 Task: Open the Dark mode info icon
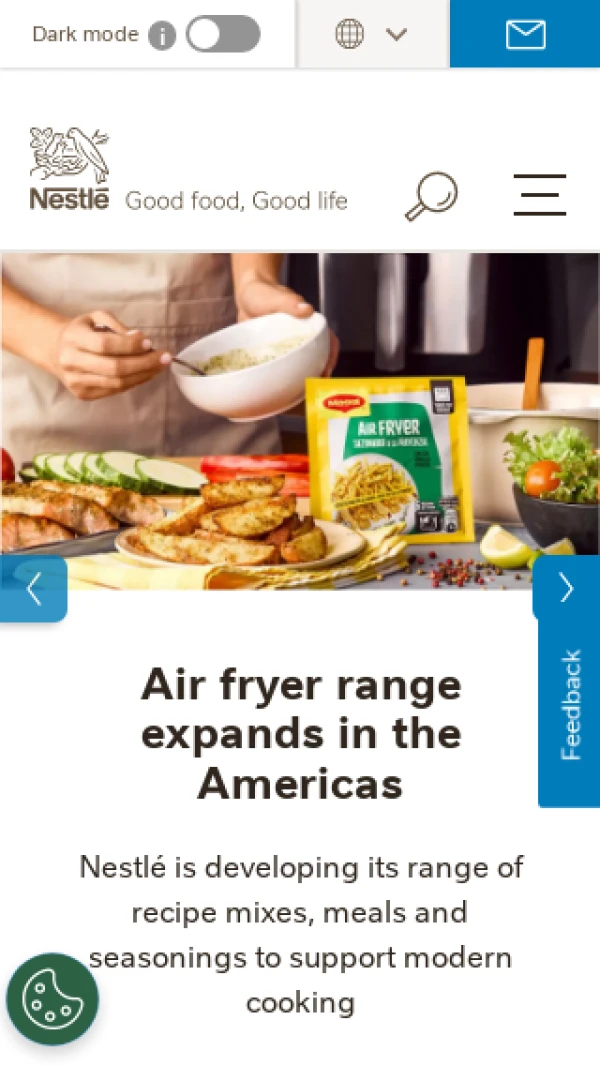tap(162, 36)
